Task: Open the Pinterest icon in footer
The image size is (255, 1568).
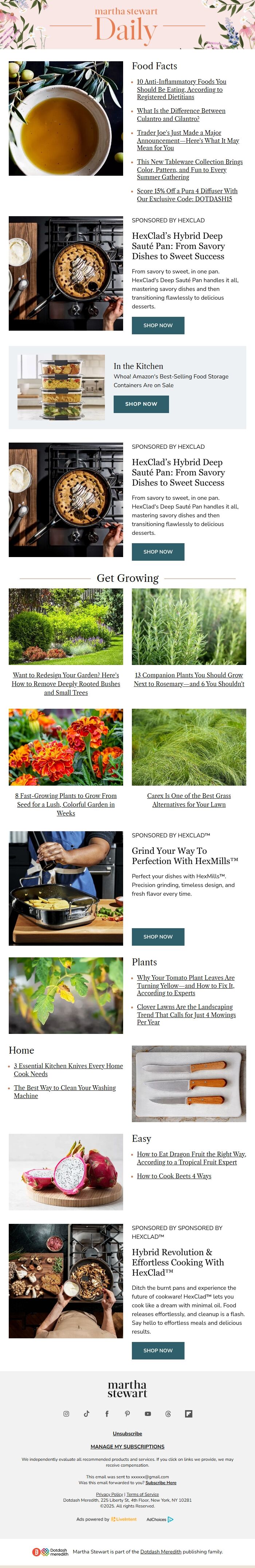Action: (127, 1414)
